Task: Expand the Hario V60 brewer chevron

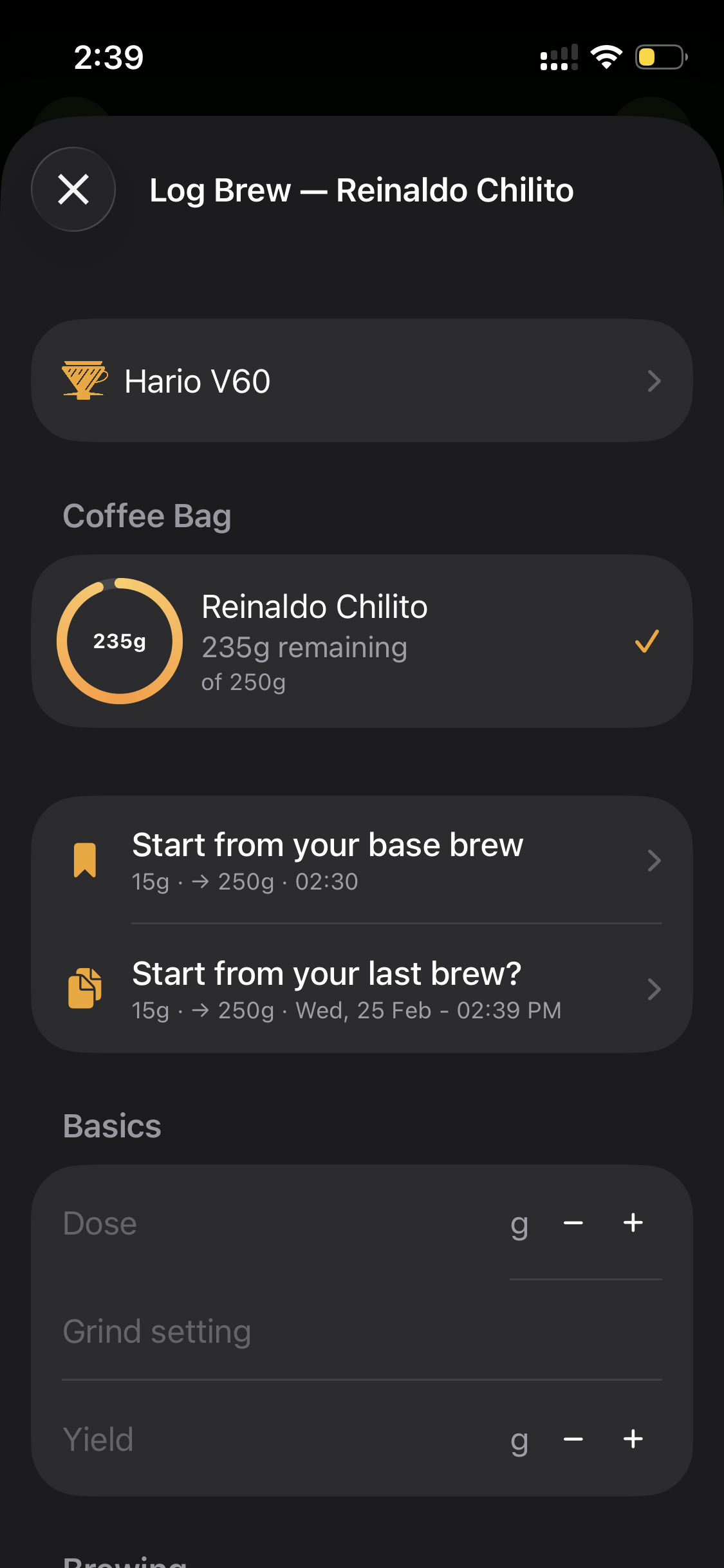Action: click(x=654, y=380)
